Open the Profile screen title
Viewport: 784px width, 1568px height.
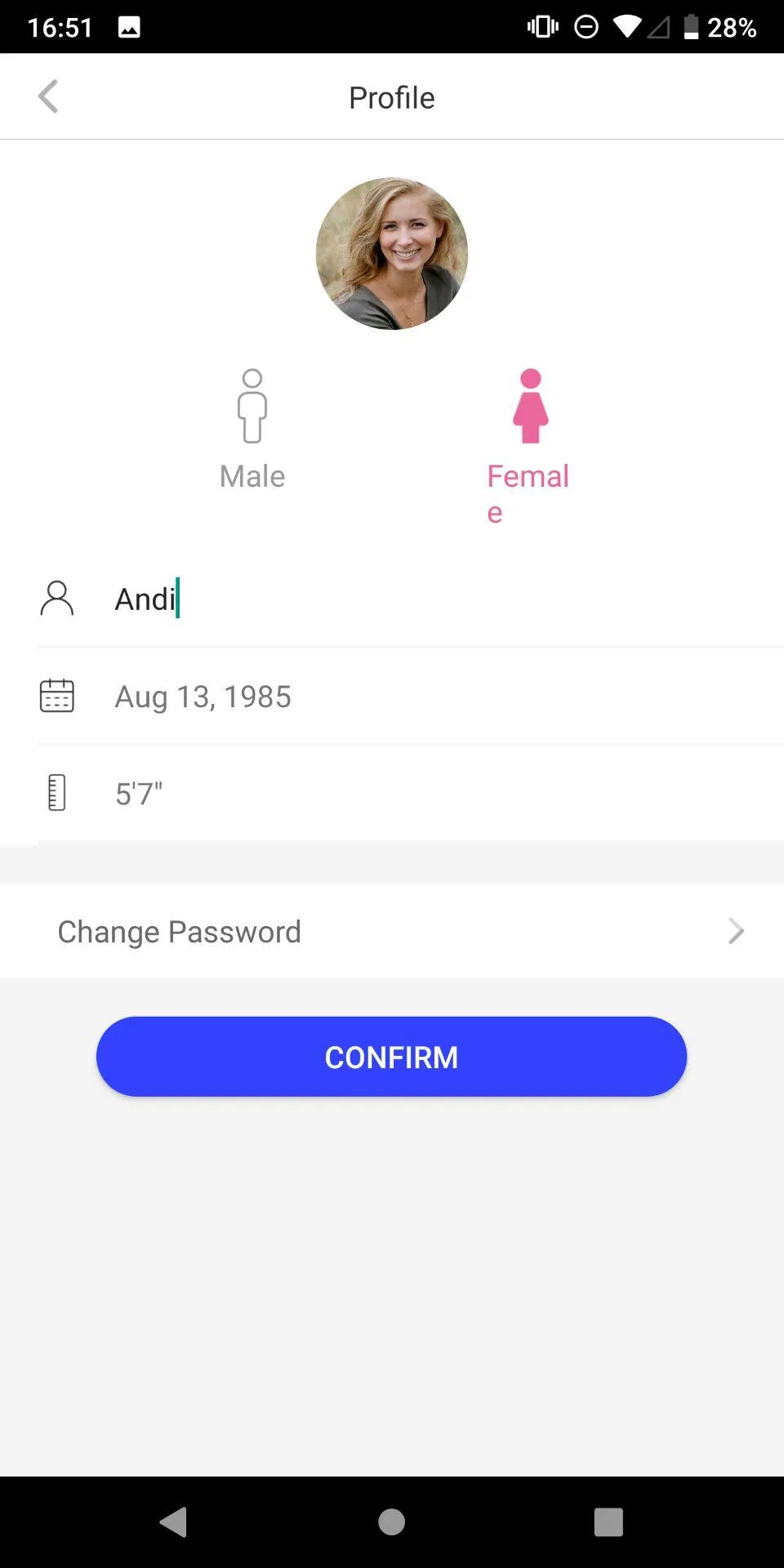[391, 96]
